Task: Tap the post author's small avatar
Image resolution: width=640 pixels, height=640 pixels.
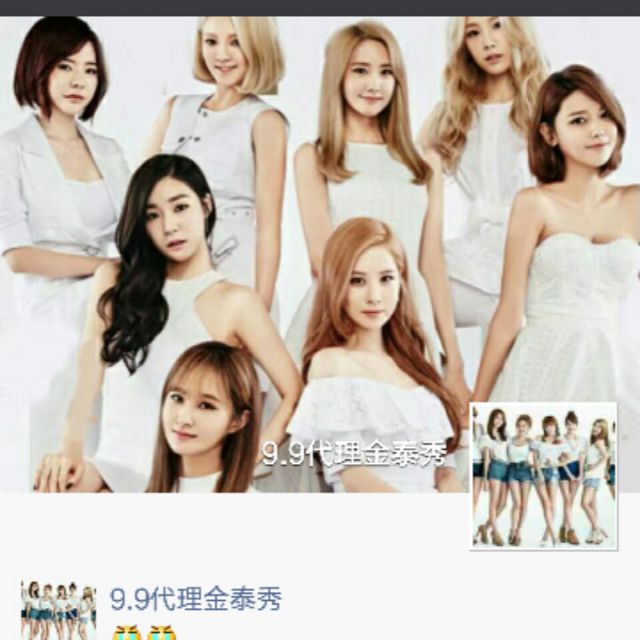Action: (58, 610)
